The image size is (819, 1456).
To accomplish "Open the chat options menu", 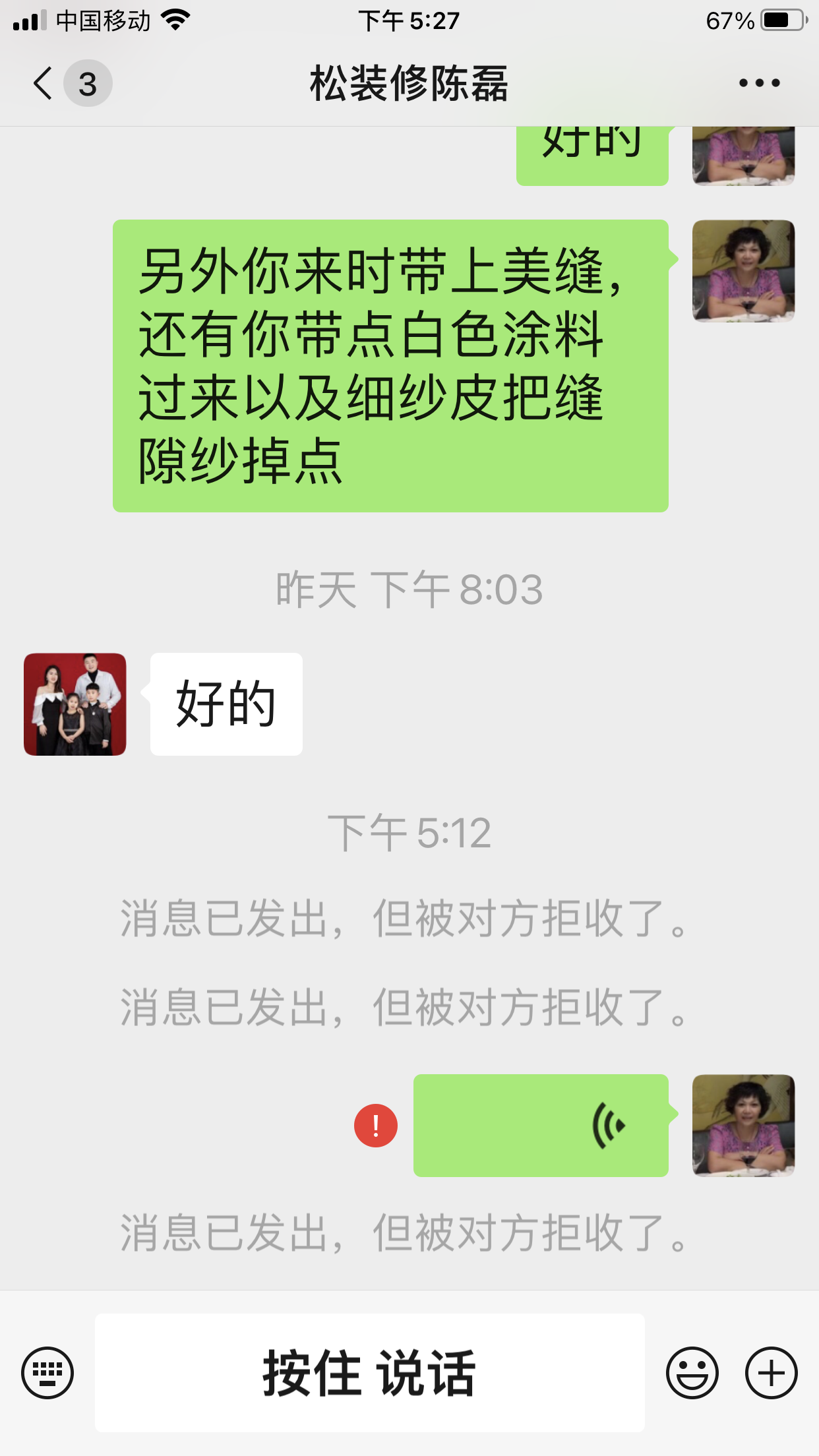I will click(759, 83).
